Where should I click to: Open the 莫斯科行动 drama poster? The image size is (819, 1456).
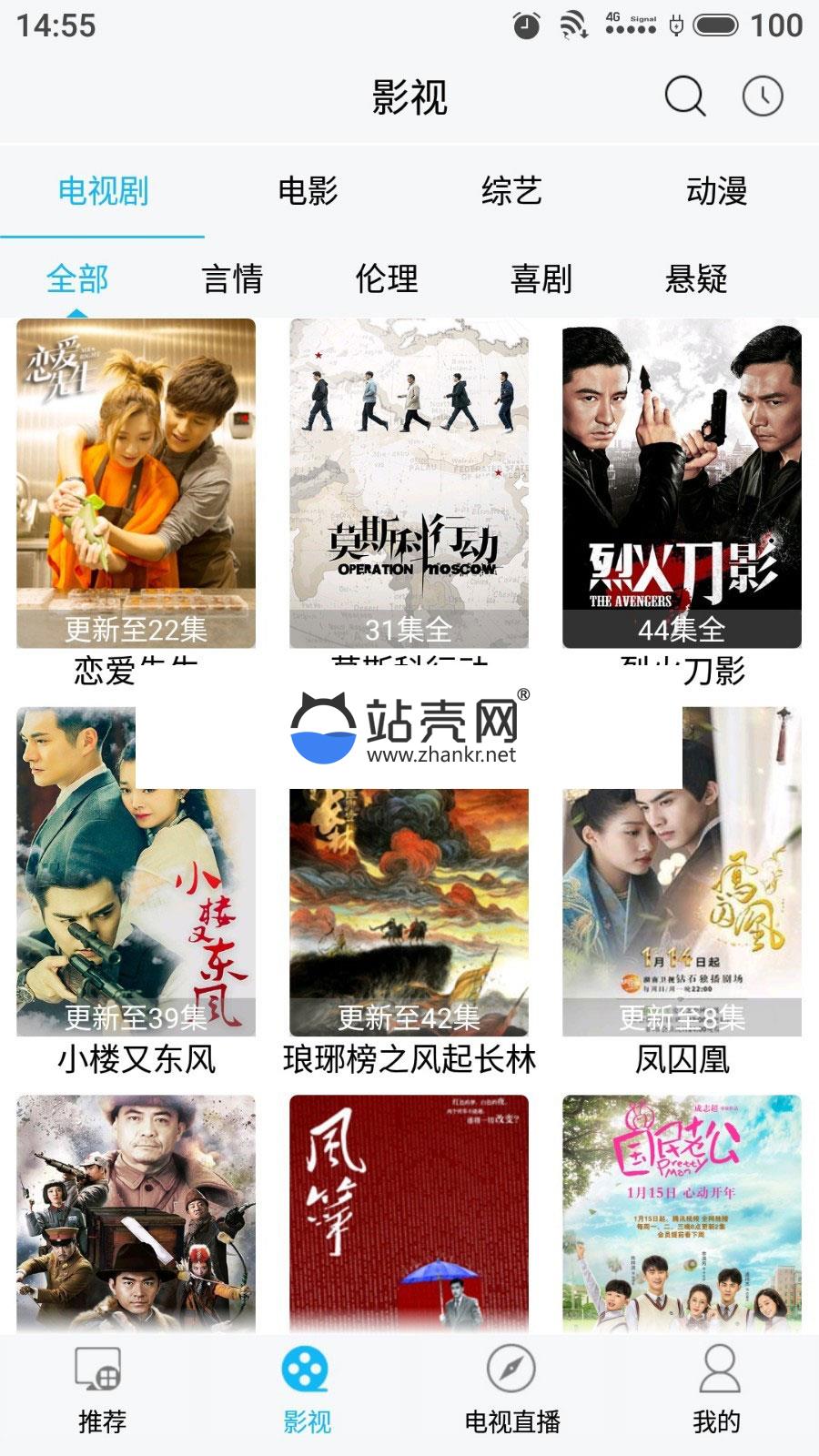coord(409,482)
